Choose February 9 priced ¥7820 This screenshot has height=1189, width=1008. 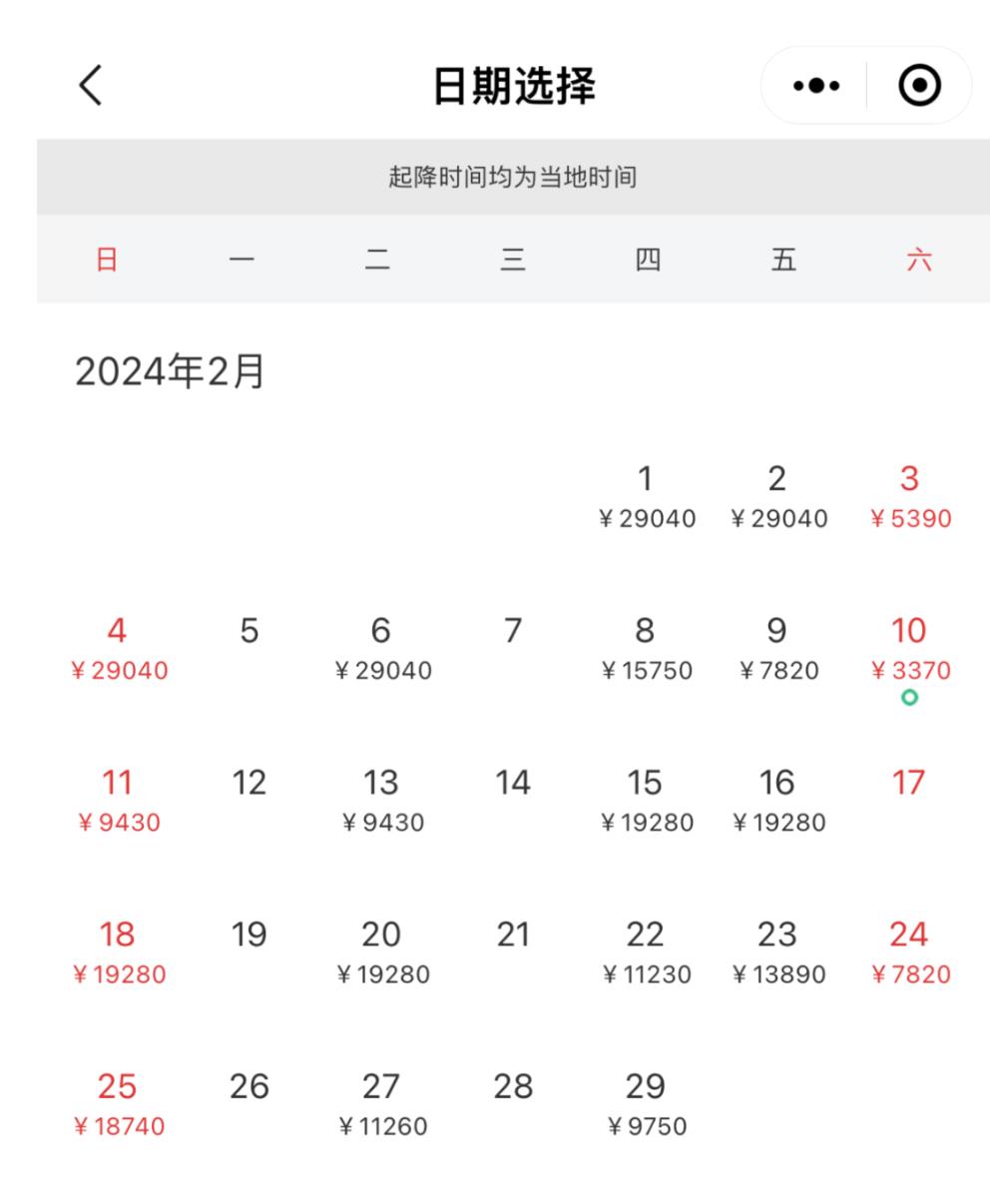[x=777, y=648]
